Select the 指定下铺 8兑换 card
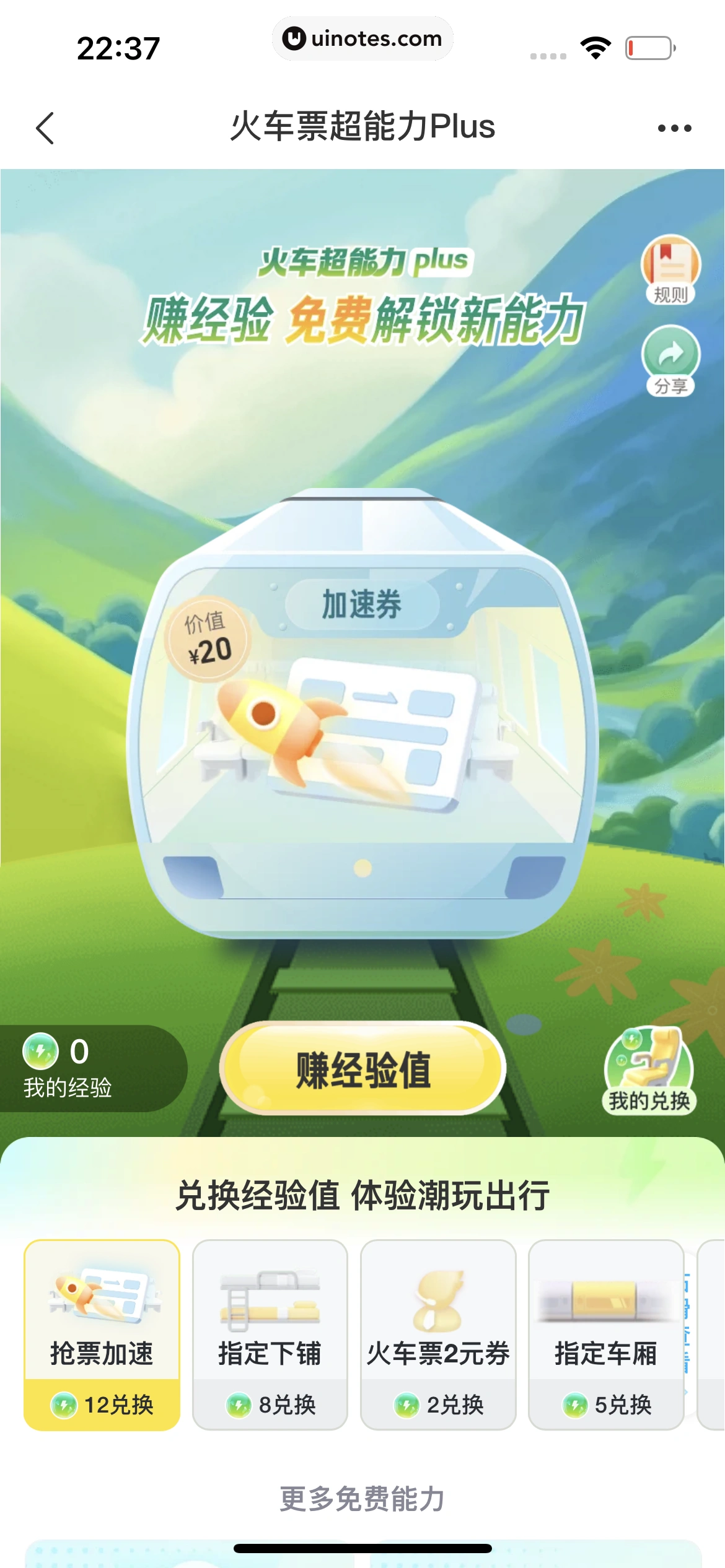Image resolution: width=725 pixels, height=1568 pixels. pyautogui.click(x=270, y=1336)
